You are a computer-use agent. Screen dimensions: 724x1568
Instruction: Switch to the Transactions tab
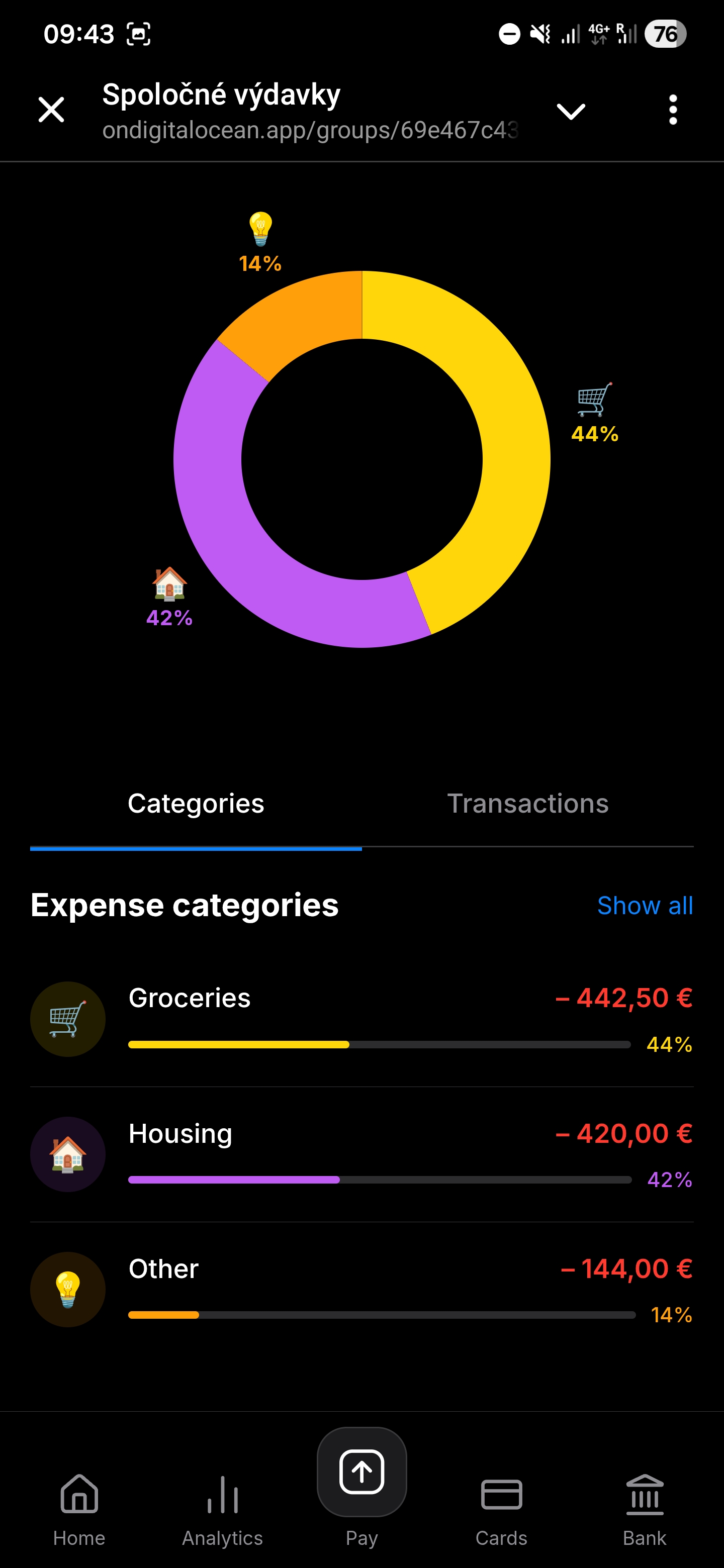[527, 804]
